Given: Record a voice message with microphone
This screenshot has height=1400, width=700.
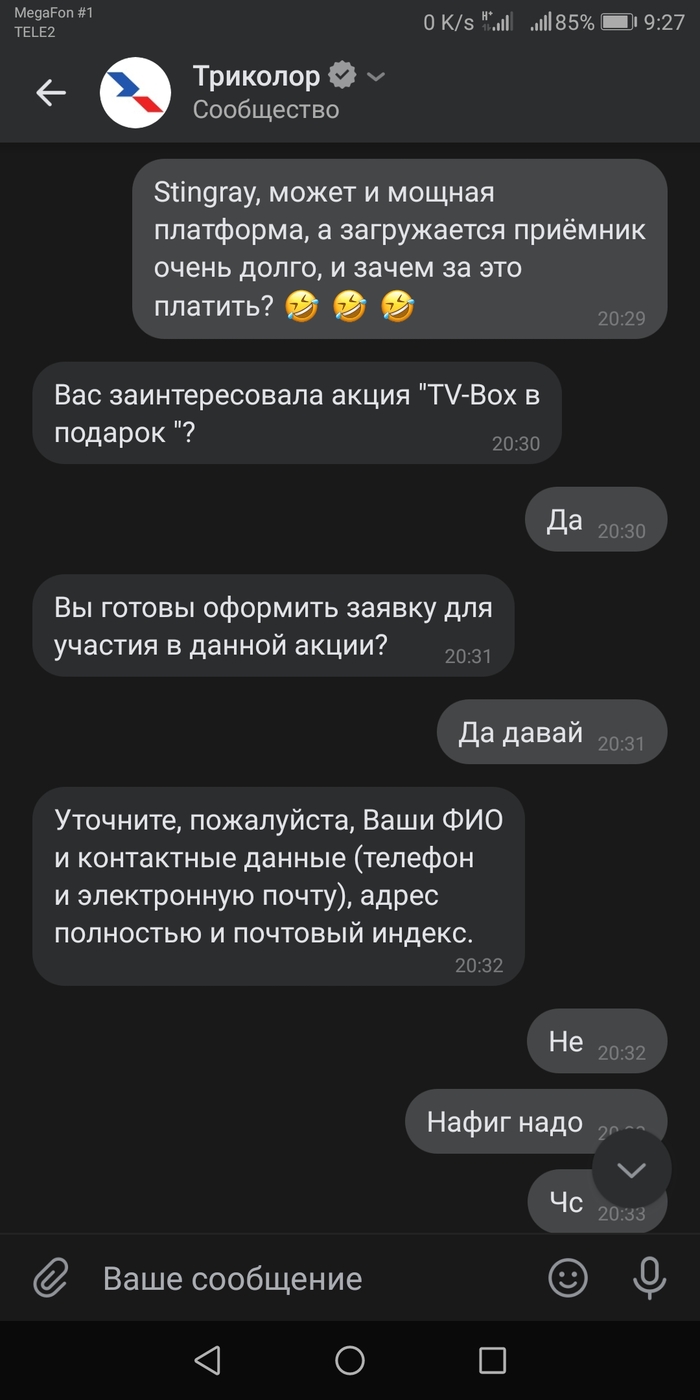Looking at the screenshot, I should point(649,1278).
